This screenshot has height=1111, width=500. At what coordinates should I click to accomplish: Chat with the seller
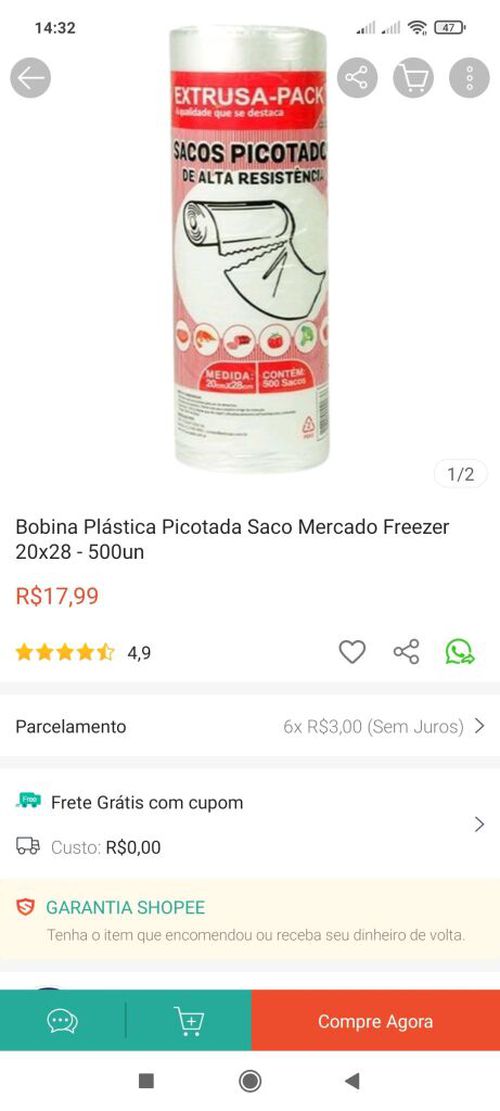pos(62,1021)
